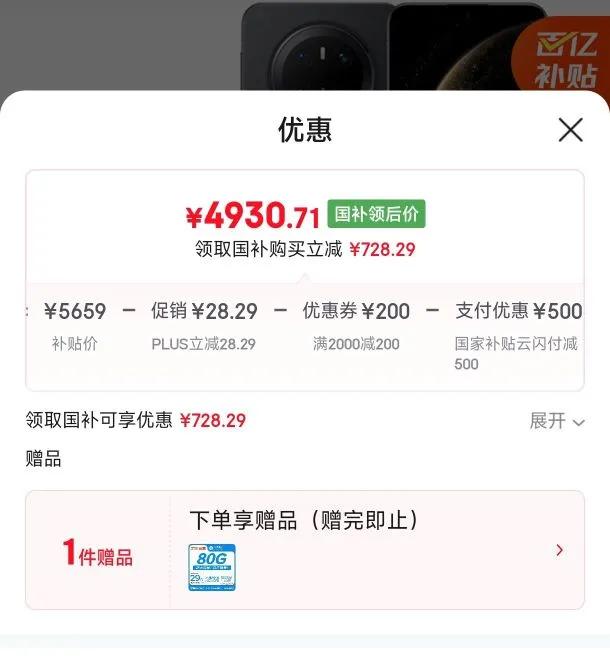Expand the 展开 discount details
The height and width of the screenshot is (668, 610).
coord(557,421)
